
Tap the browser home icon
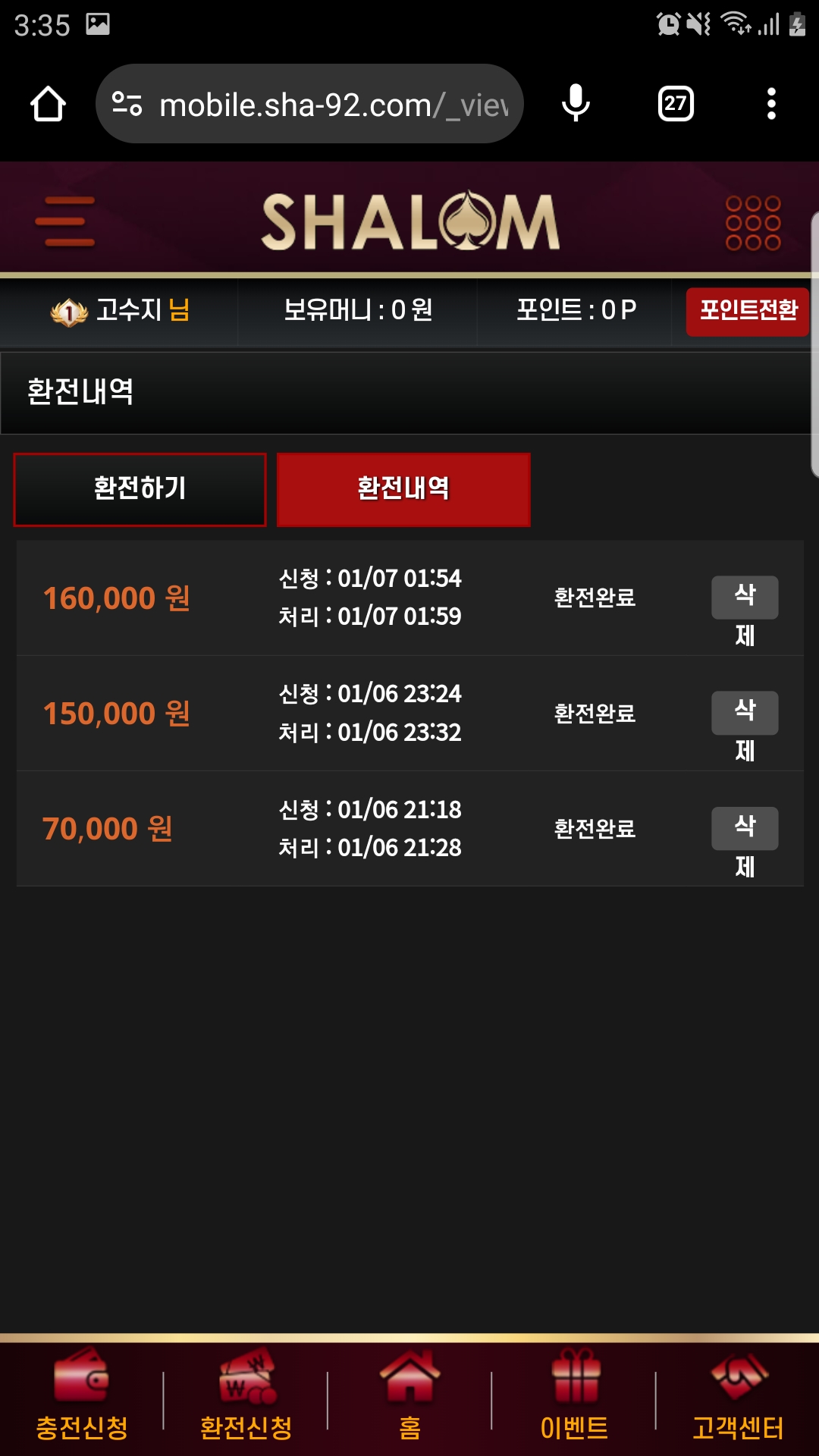48,104
